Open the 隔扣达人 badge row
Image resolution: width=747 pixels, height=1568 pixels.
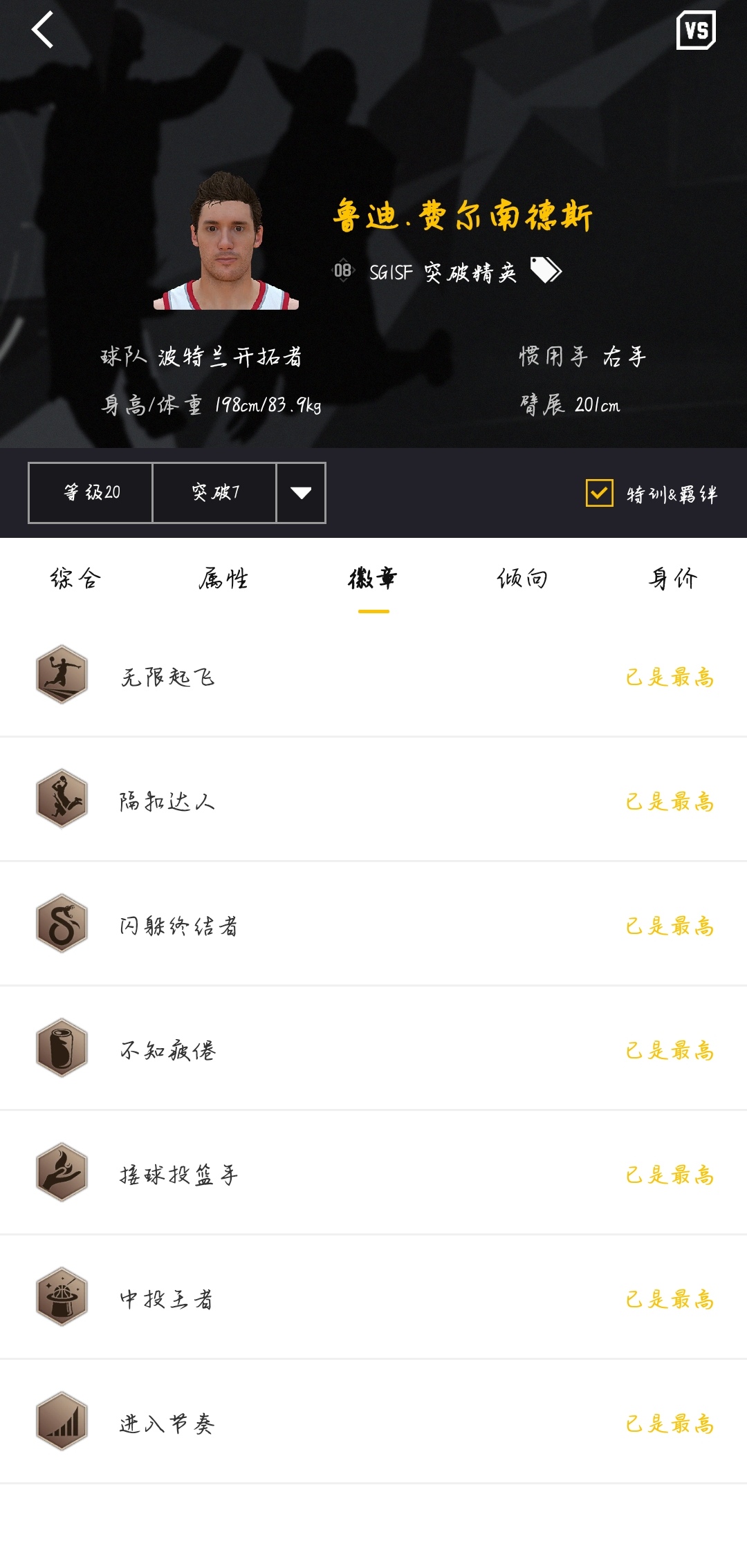373,800
